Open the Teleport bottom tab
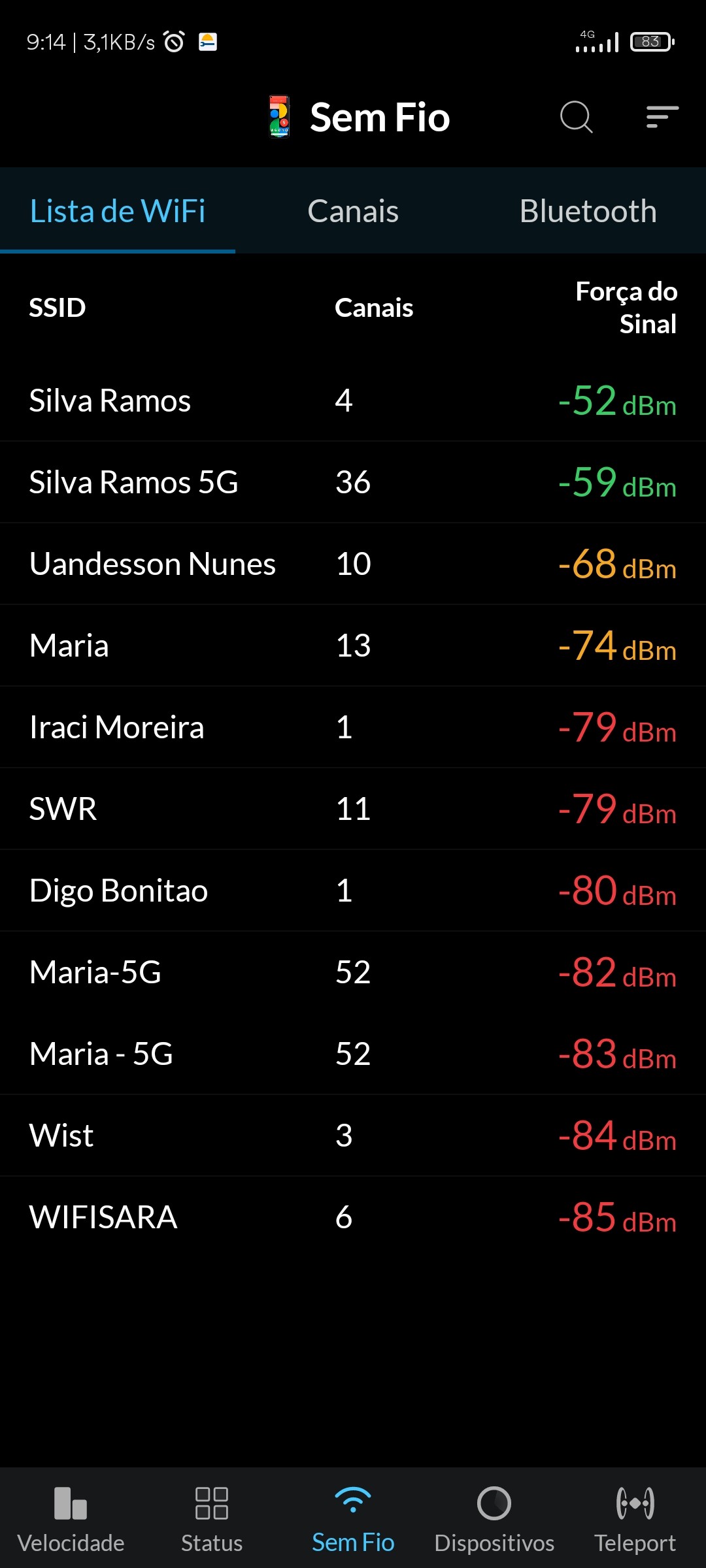The width and height of the screenshot is (706, 1568). (x=635, y=1518)
